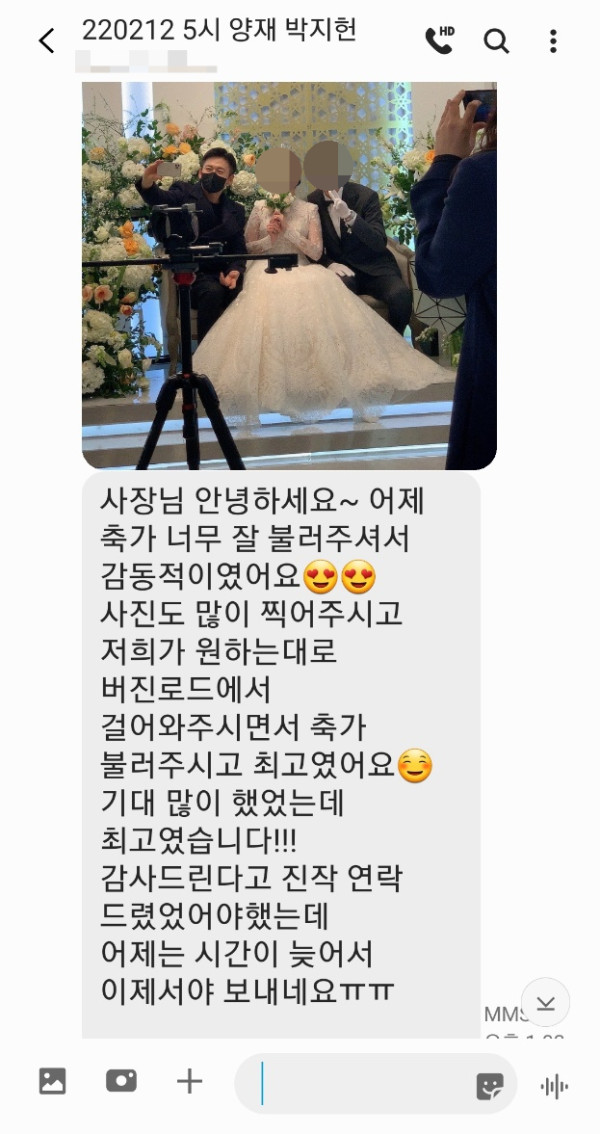Viewport: 600px width, 1134px height.
Task: Open the overflow menu
Action: coord(553,41)
